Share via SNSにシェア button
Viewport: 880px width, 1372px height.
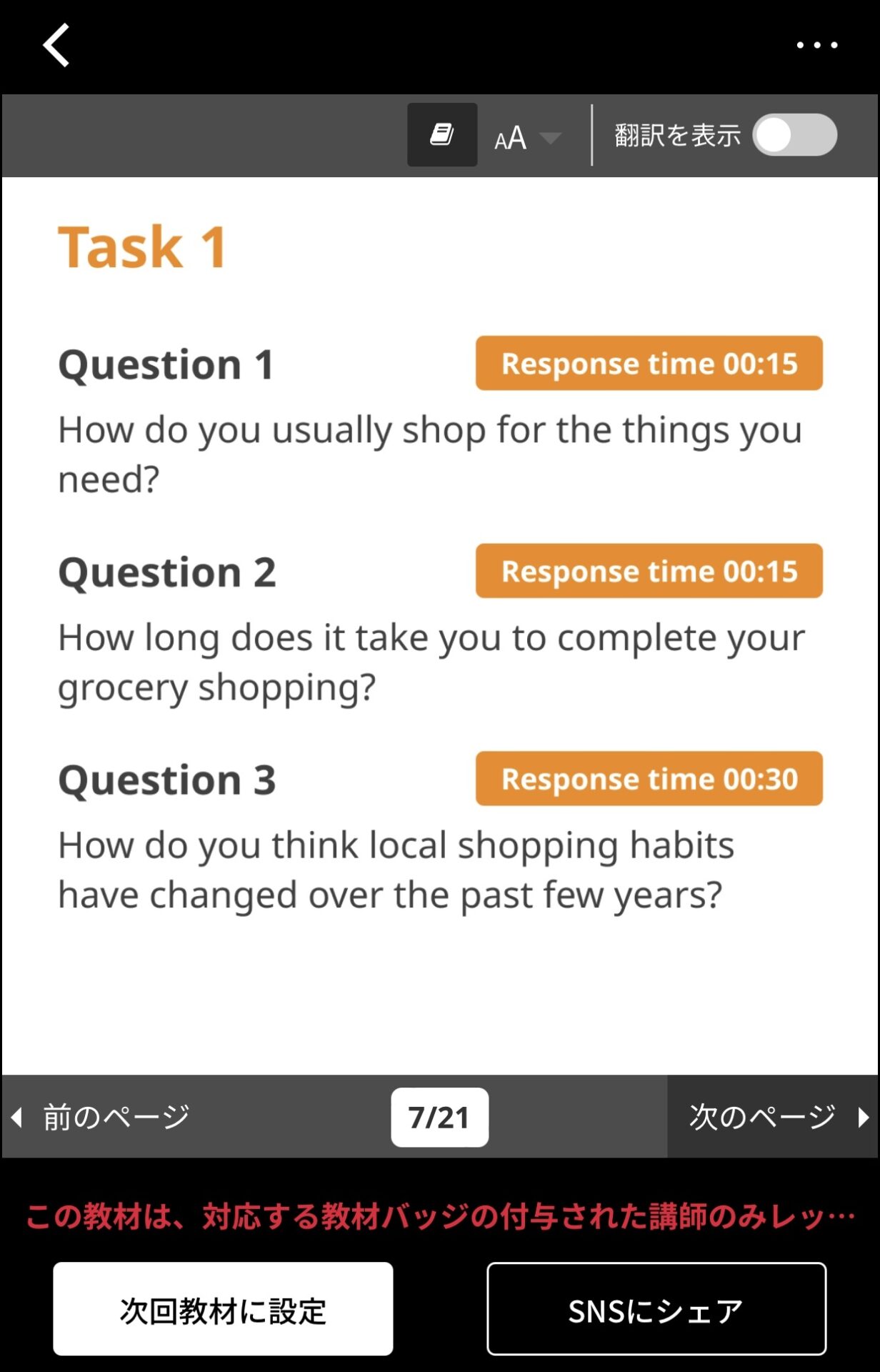coord(656,1309)
